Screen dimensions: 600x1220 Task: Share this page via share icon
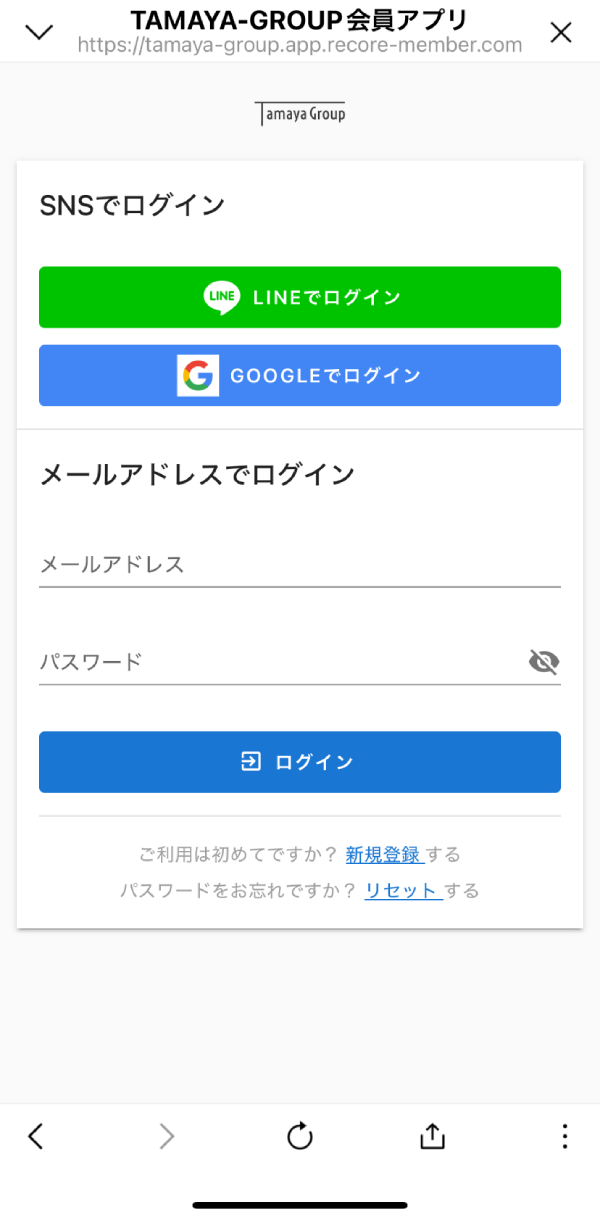click(432, 1136)
